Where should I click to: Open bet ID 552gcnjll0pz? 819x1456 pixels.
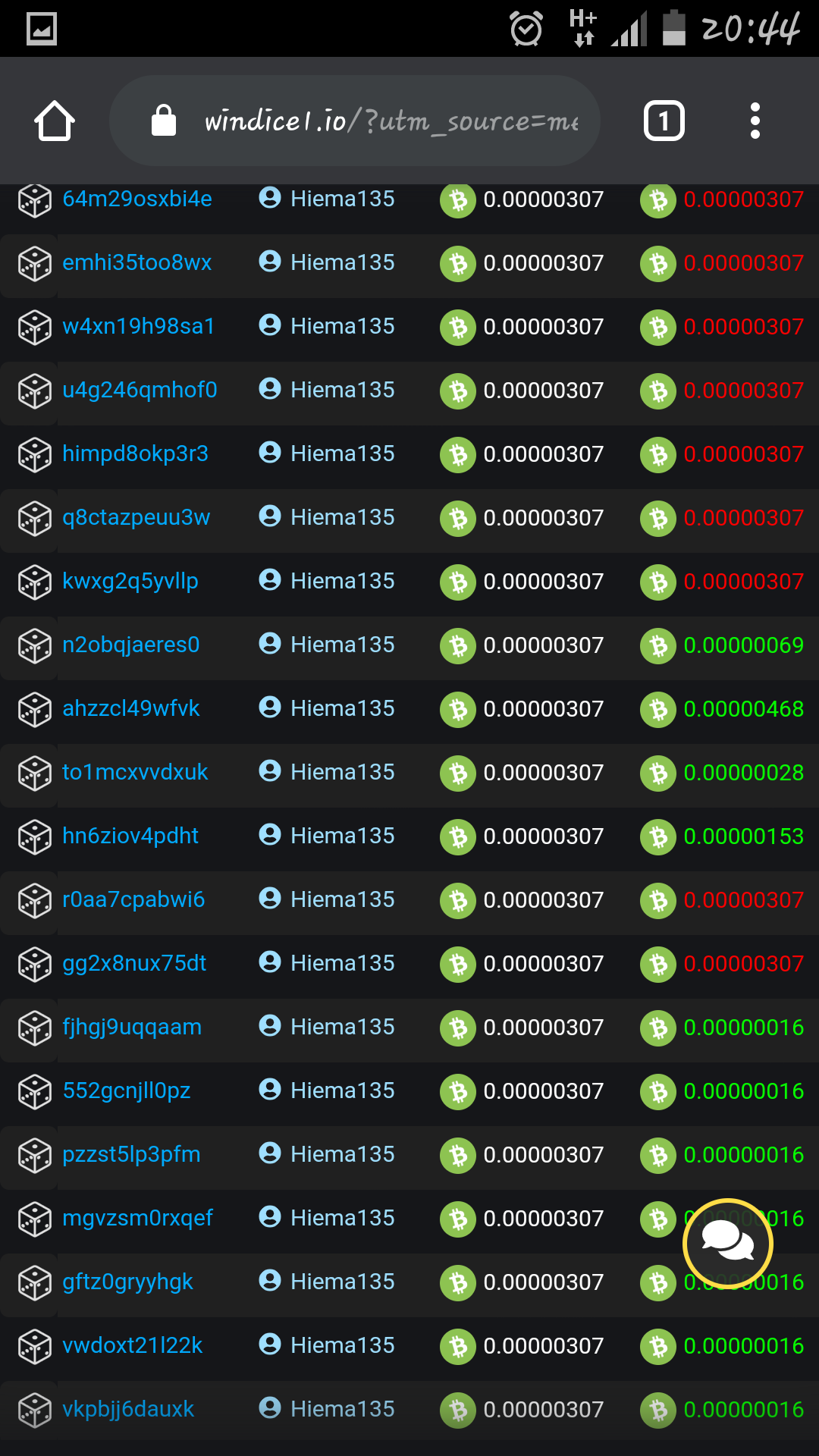(126, 1091)
